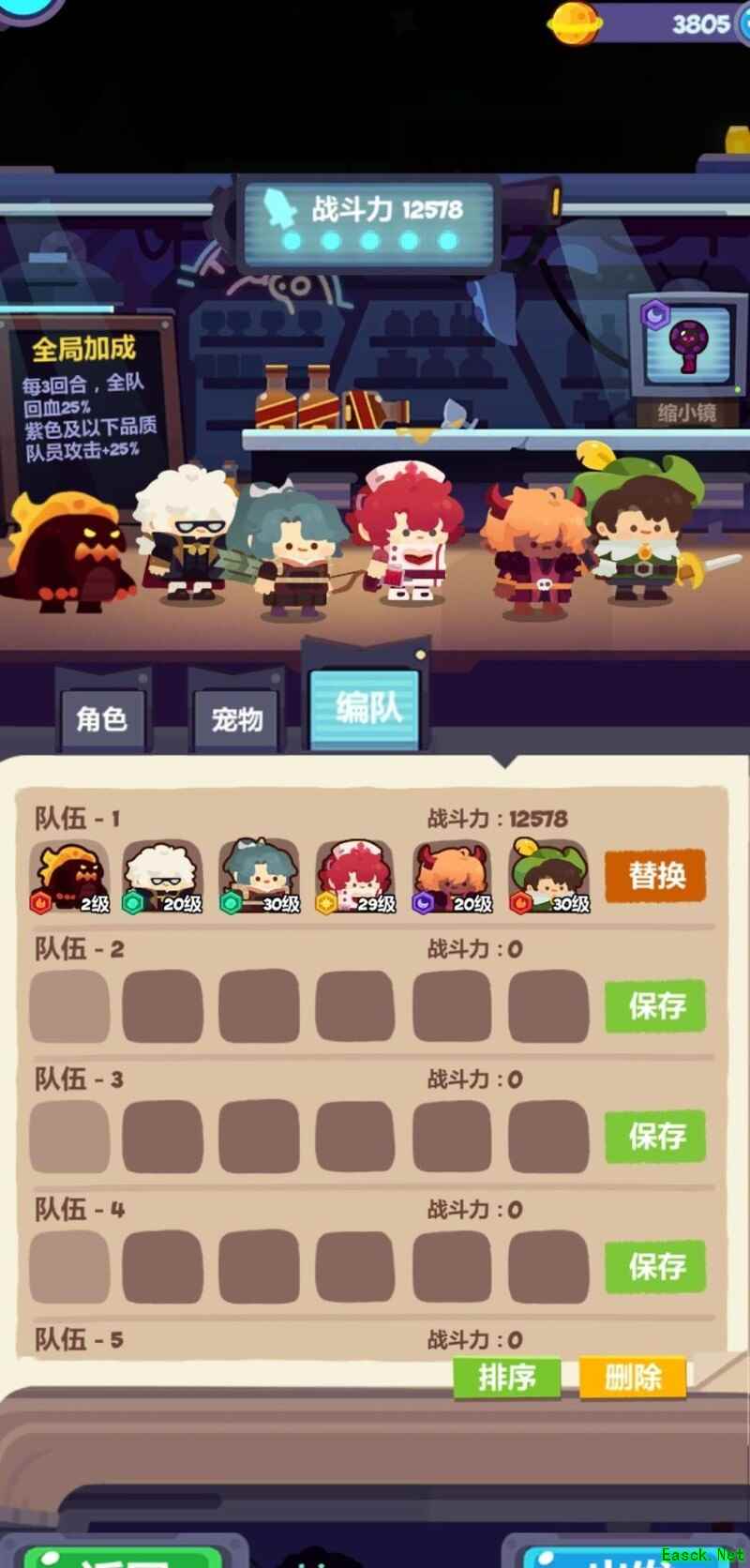Save lineup to 队伍-4
The width and height of the screenshot is (750, 1568).
pos(655,1266)
